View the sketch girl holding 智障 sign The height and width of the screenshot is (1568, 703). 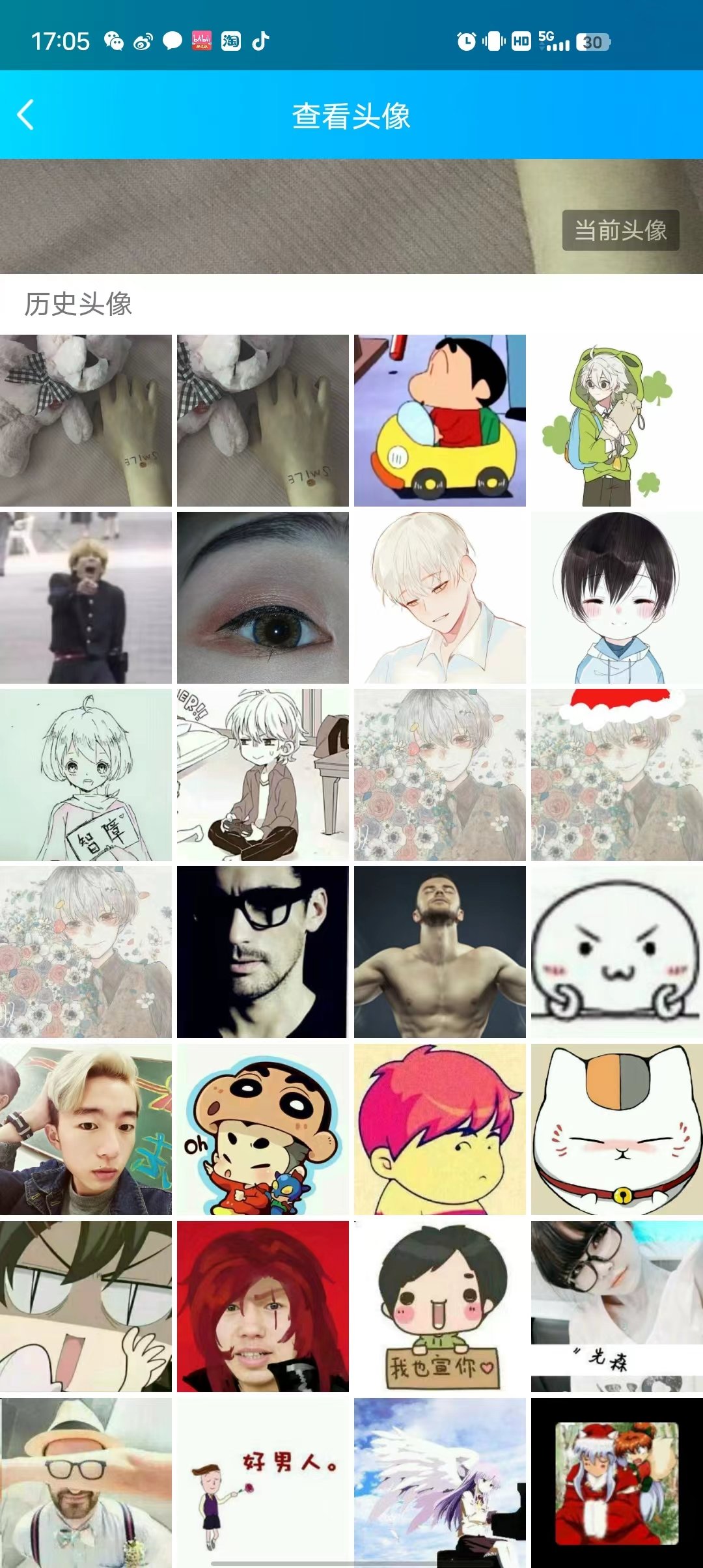click(85, 775)
